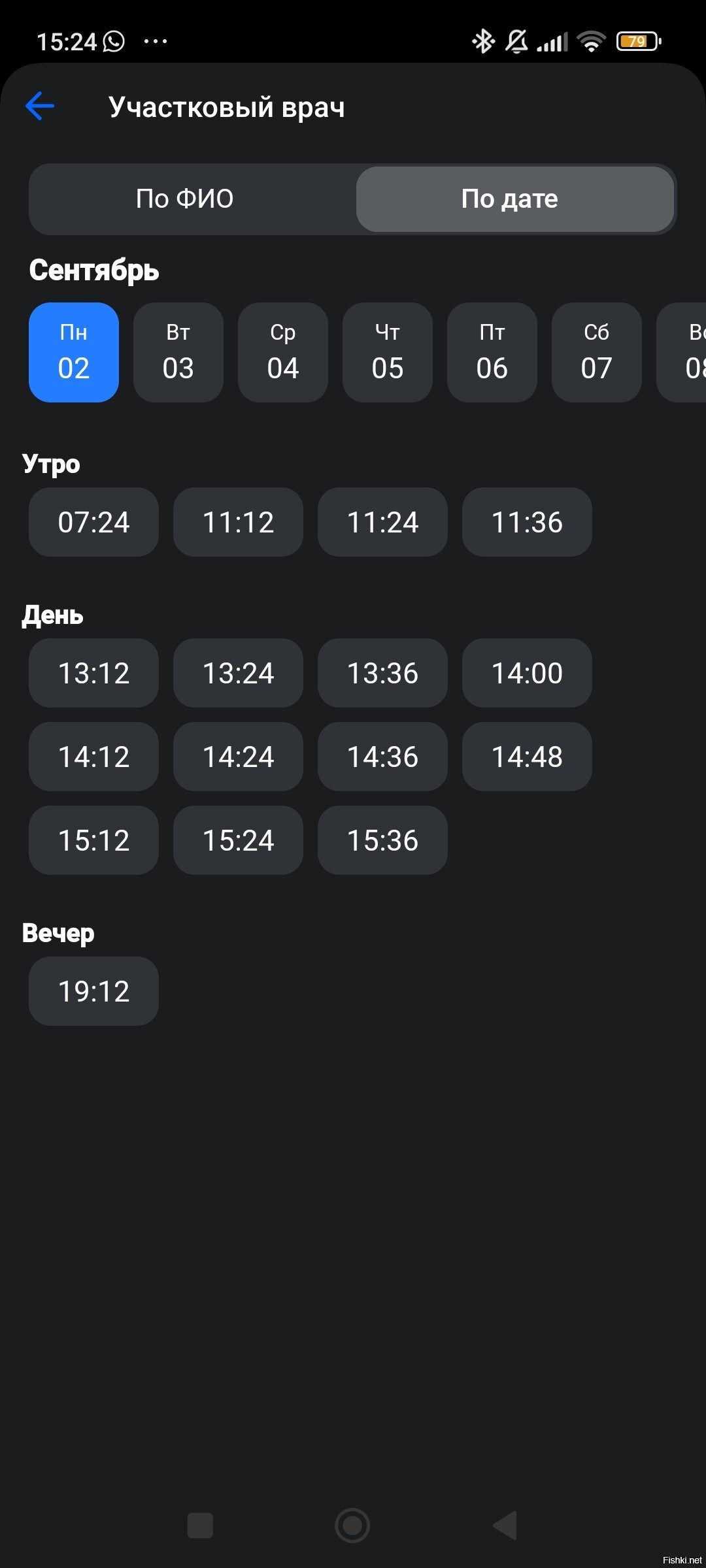
Task: Pick the 15:36 appointment time
Action: 382,840
